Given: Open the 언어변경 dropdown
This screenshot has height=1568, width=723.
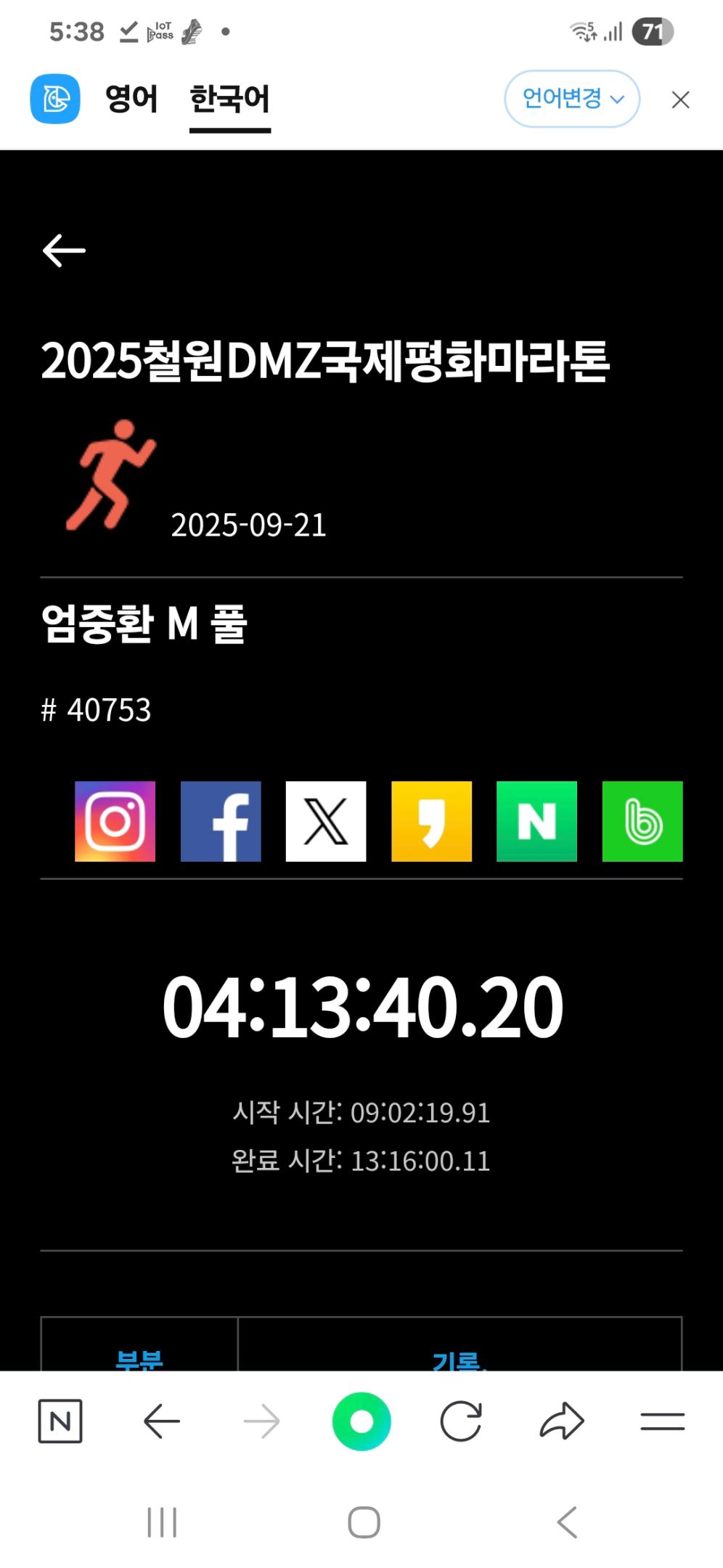Looking at the screenshot, I should pyautogui.click(x=571, y=99).
